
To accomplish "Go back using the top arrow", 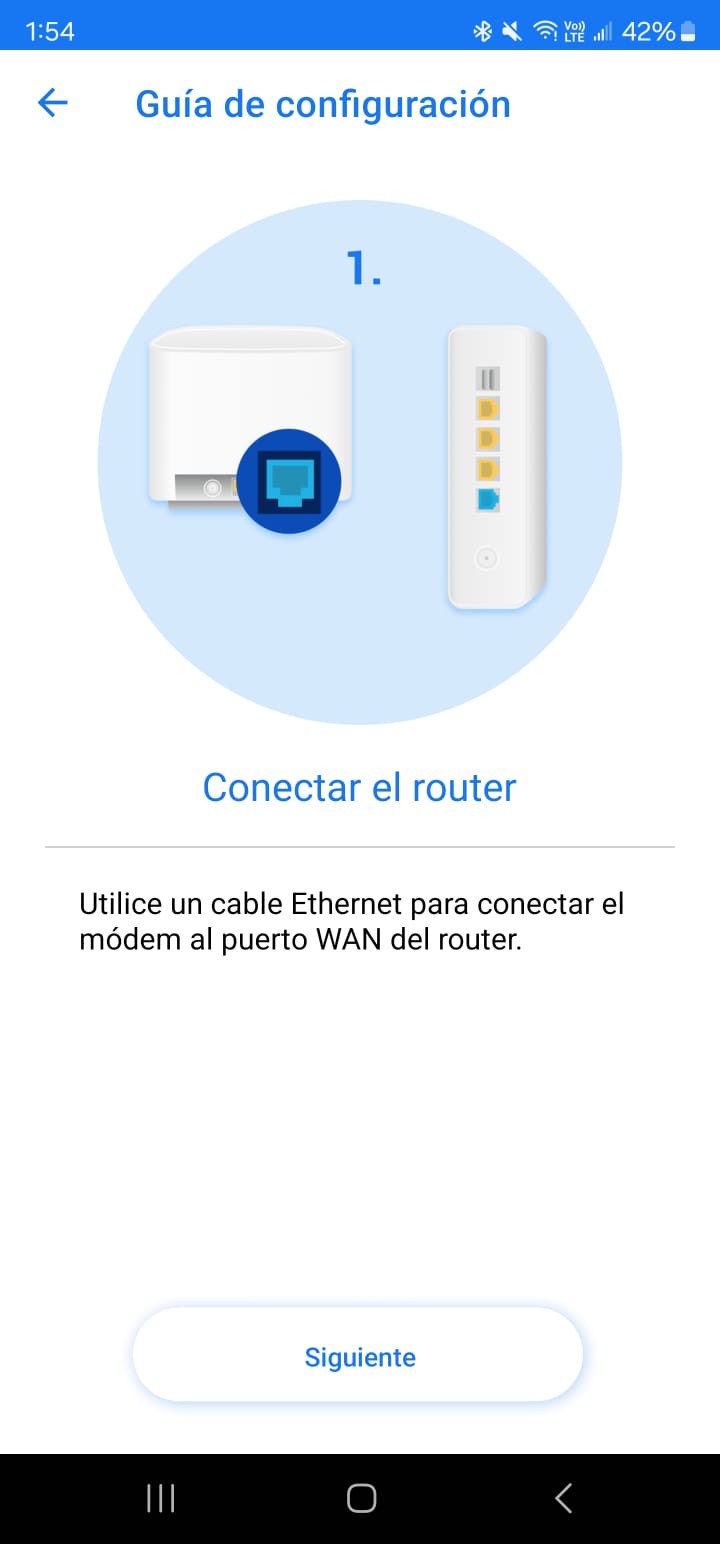I will (52, 103).
